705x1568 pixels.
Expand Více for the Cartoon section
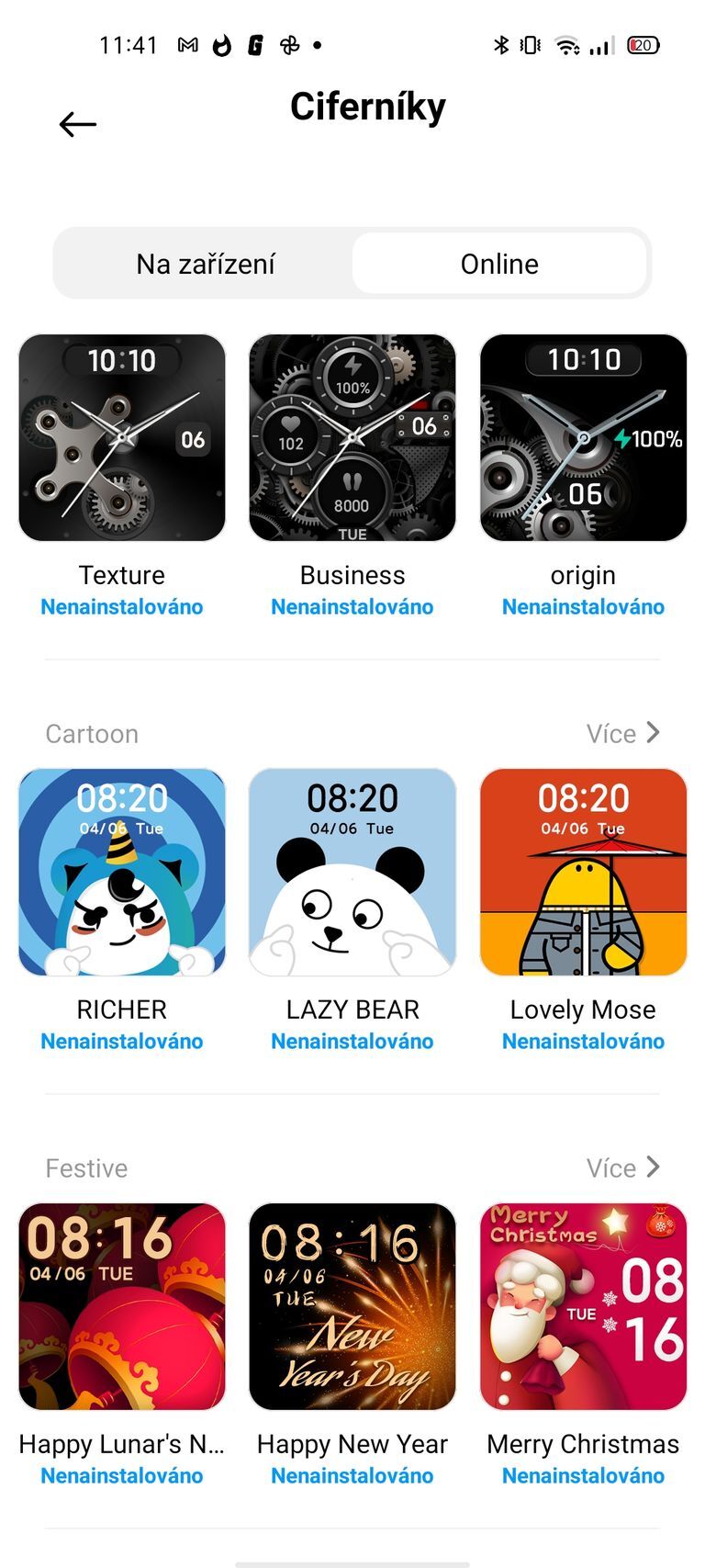pyautogui.click(x=623, y=733)
